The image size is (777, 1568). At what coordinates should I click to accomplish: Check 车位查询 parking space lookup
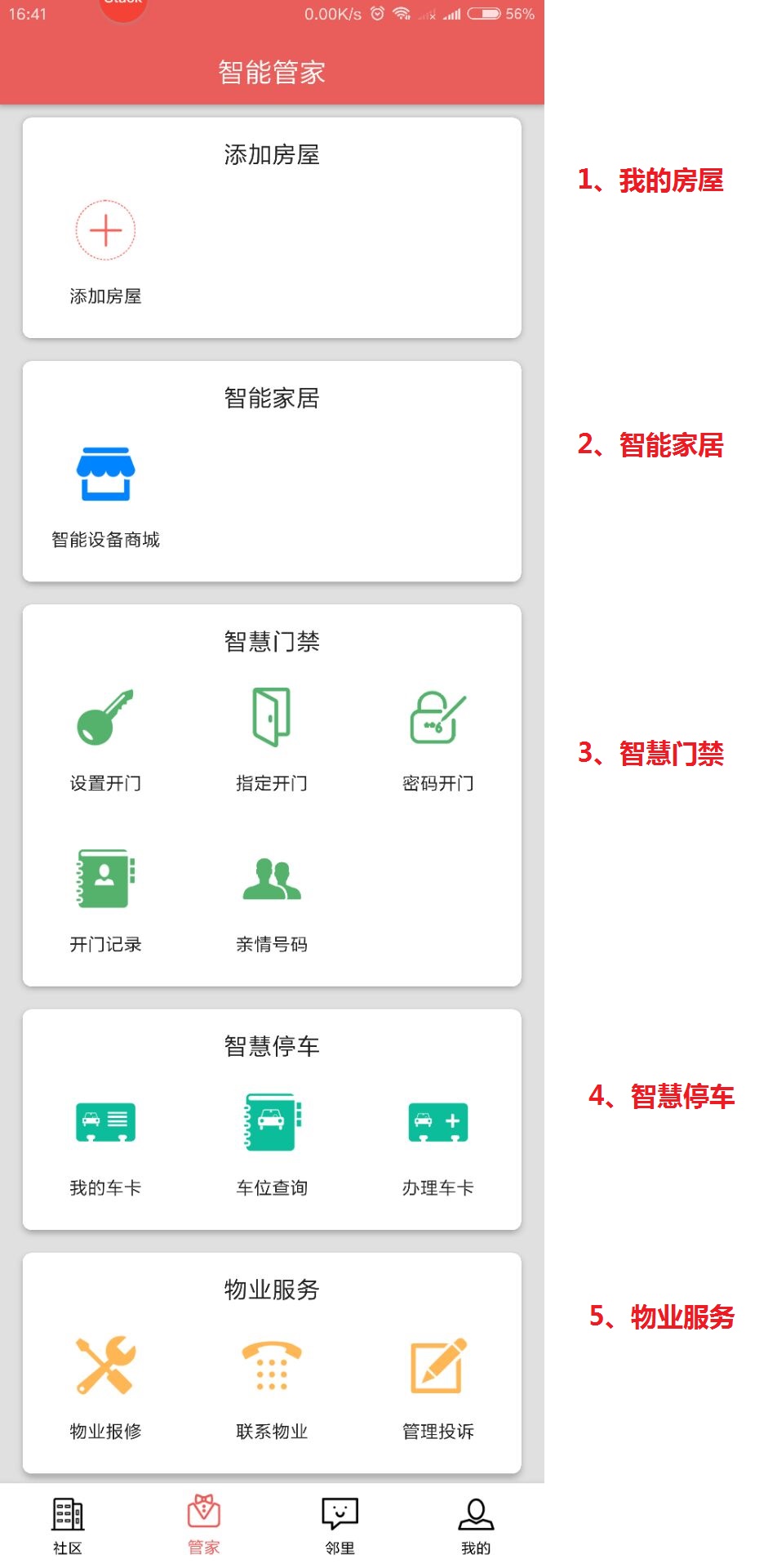(x=272, y=1123)
